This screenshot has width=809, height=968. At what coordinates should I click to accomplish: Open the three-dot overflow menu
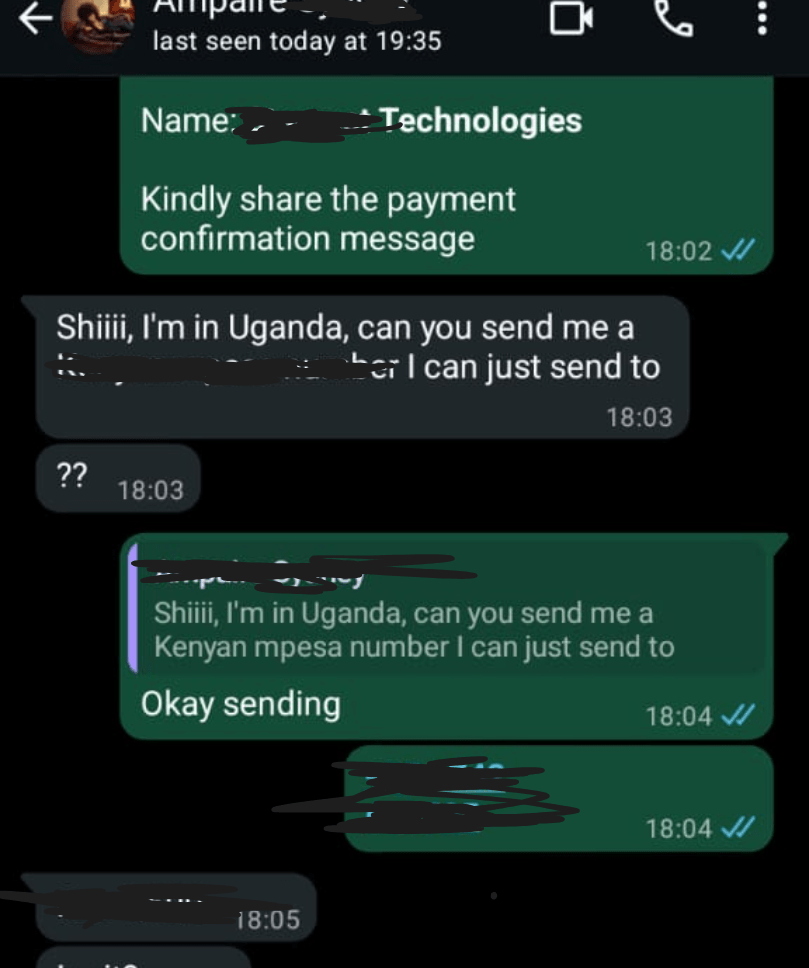click(762, 18)
